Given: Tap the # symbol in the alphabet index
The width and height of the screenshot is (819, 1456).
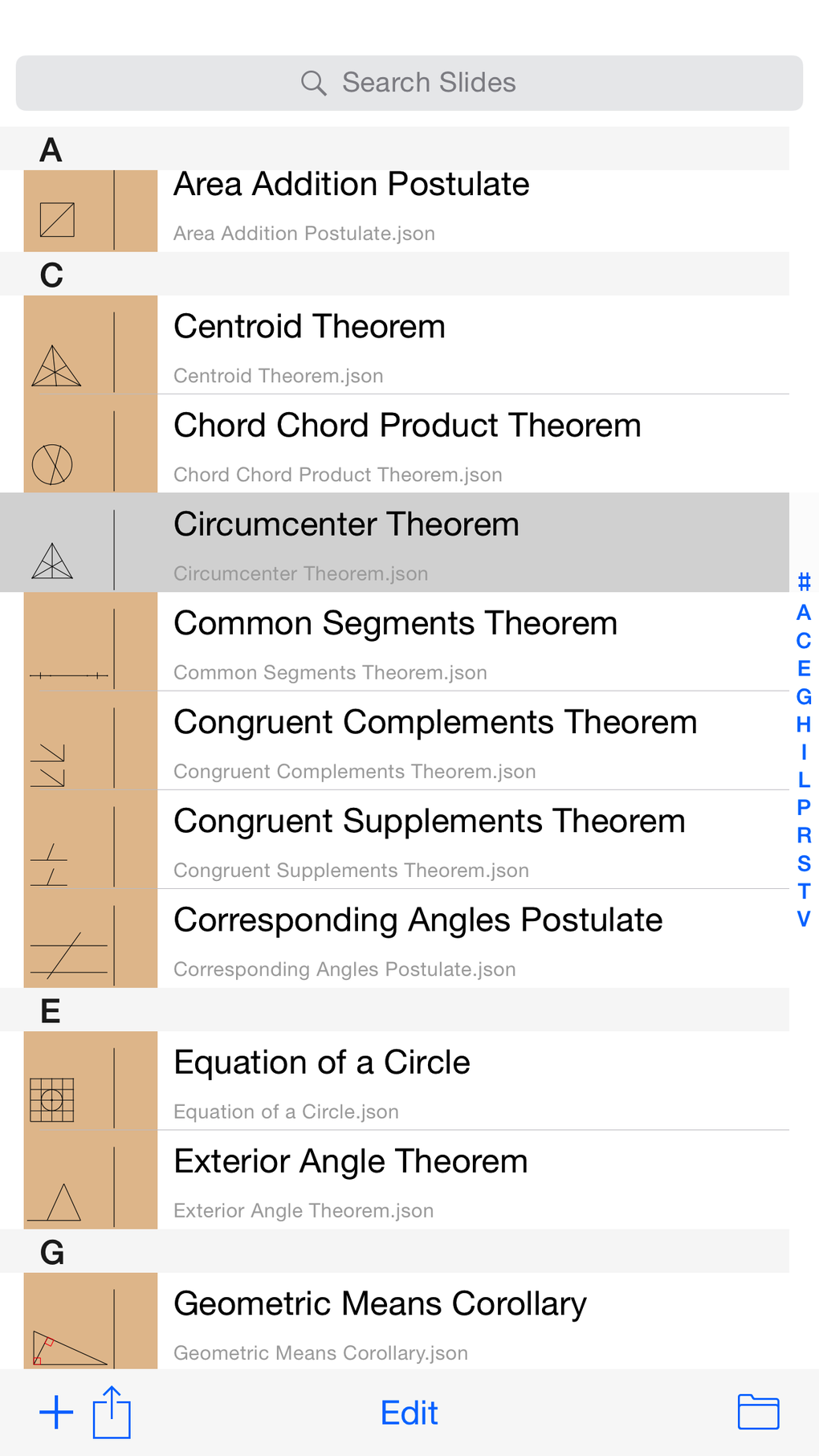Looking at the screenshot, I should click(x=803, y=583).
